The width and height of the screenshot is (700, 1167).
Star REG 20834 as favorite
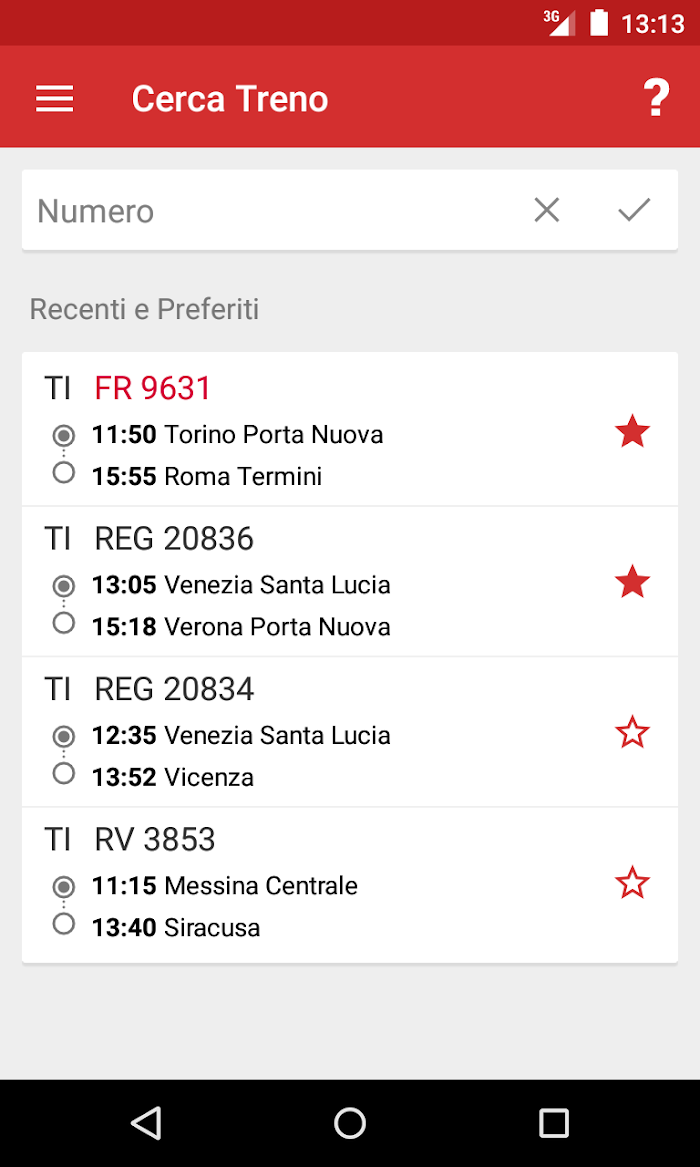coord(632,733)
